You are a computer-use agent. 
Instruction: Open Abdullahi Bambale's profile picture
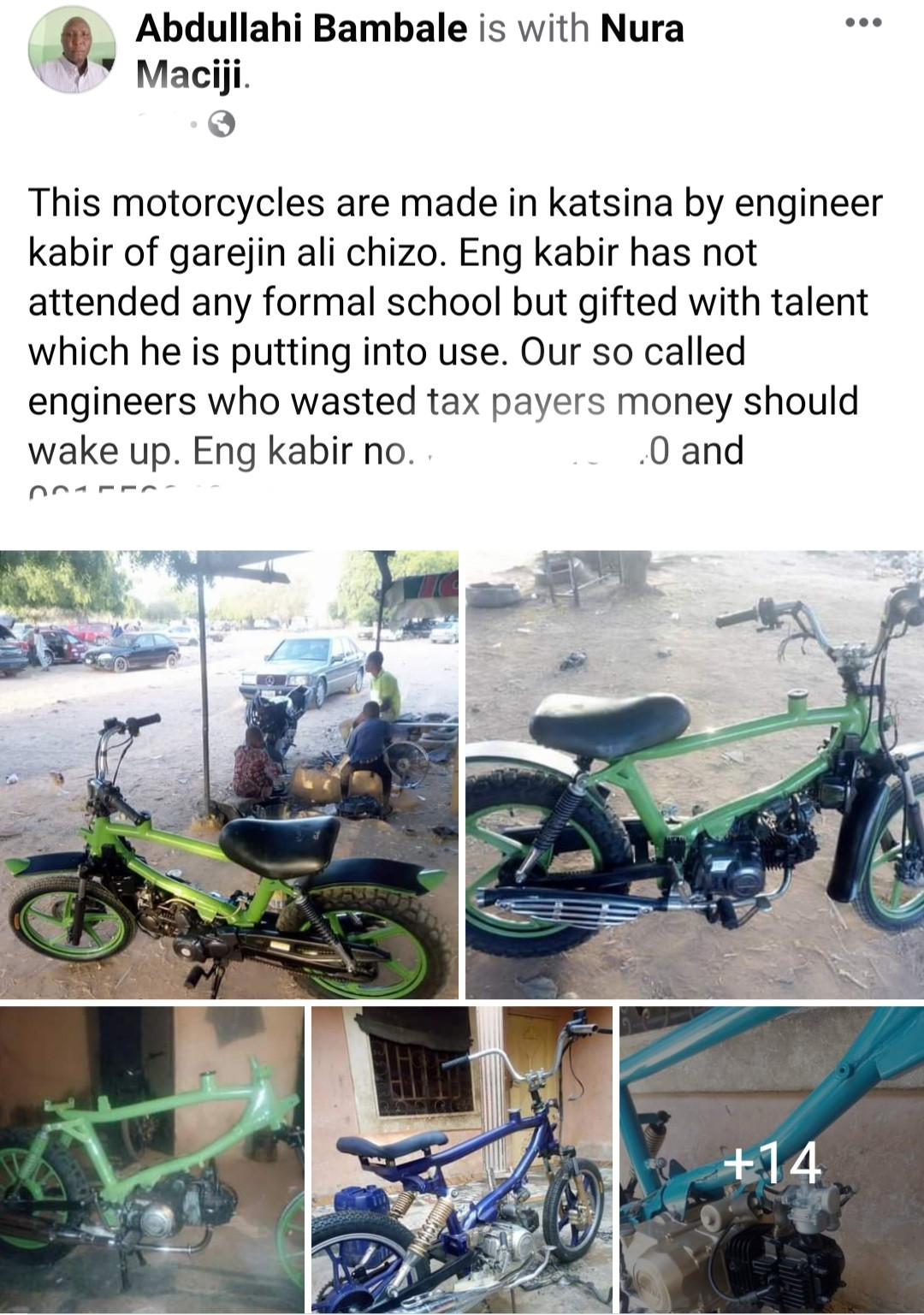[x=72, y=53]
